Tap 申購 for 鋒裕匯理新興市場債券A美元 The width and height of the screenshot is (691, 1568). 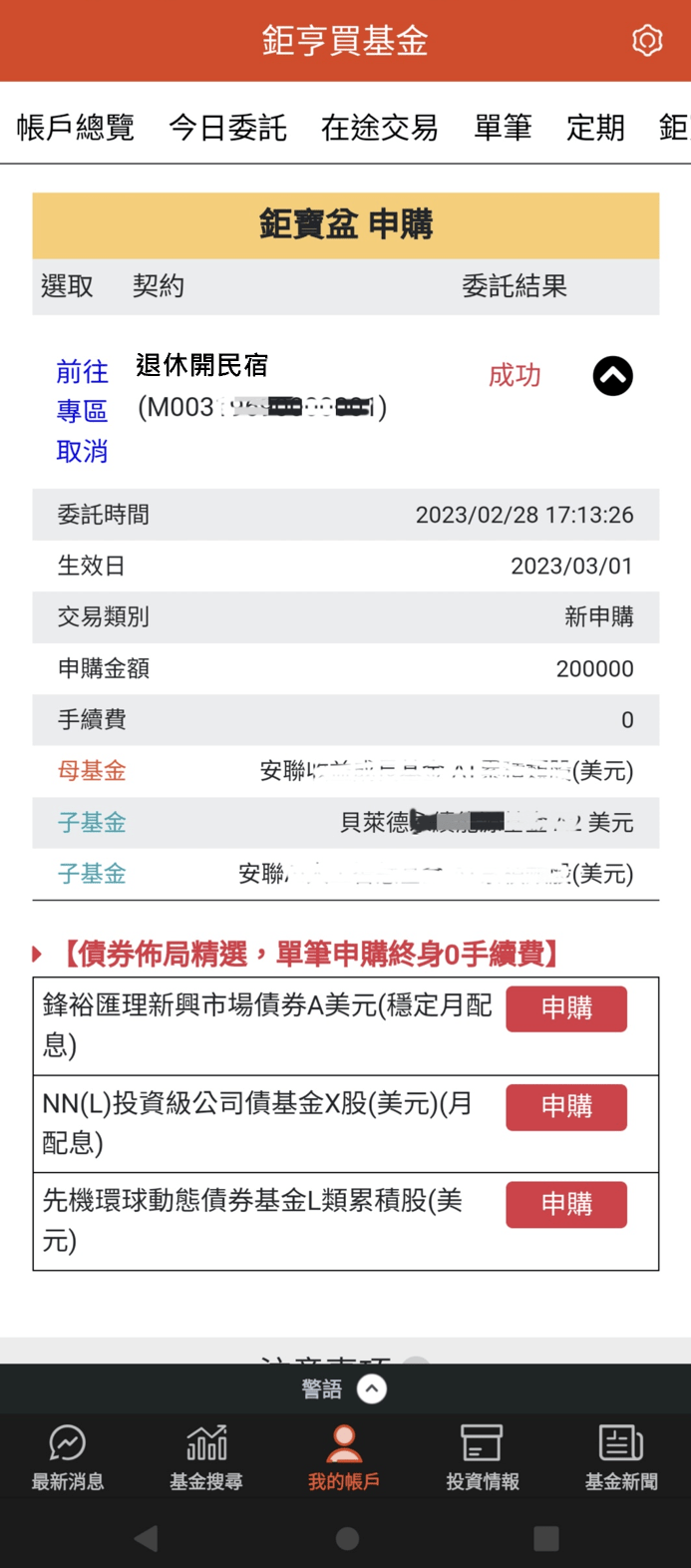566,1008
